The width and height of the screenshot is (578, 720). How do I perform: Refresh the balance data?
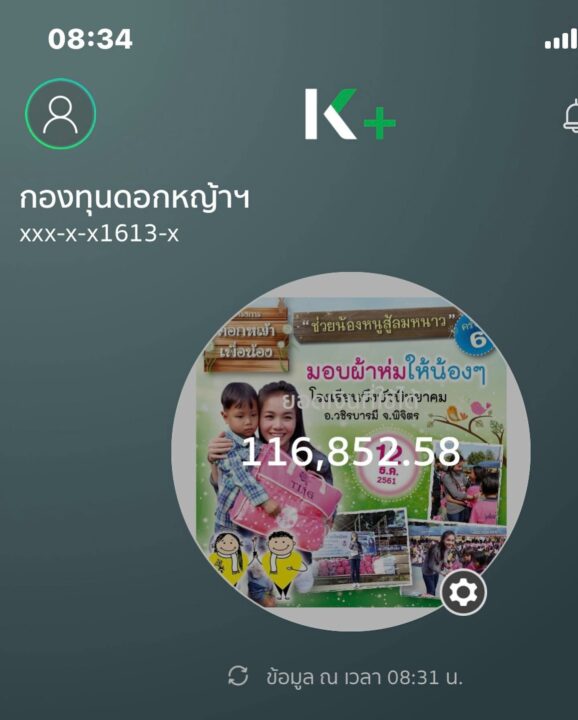pyautogui.click(x=238, y=676)
